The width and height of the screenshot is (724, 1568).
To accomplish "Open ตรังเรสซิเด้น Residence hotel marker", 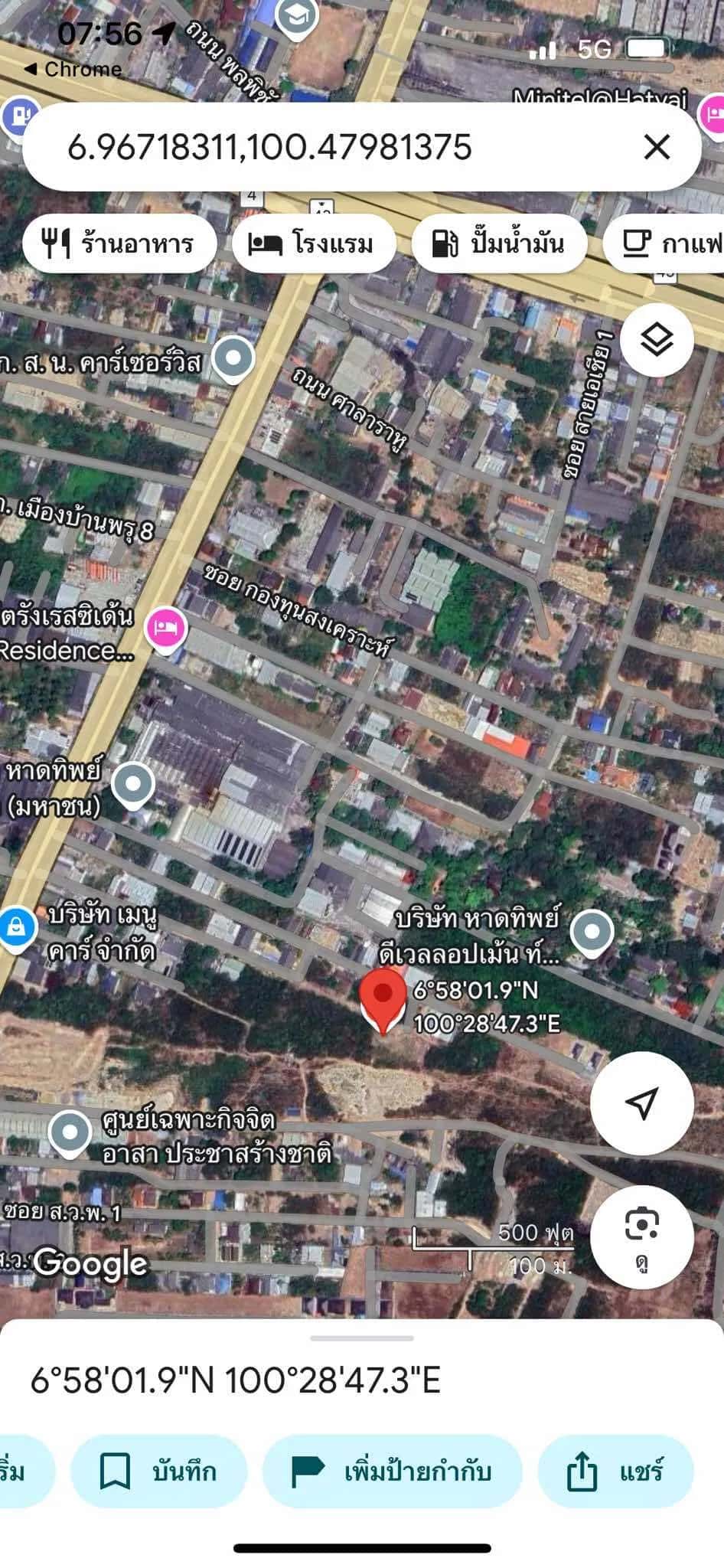I will click(166, 629).
